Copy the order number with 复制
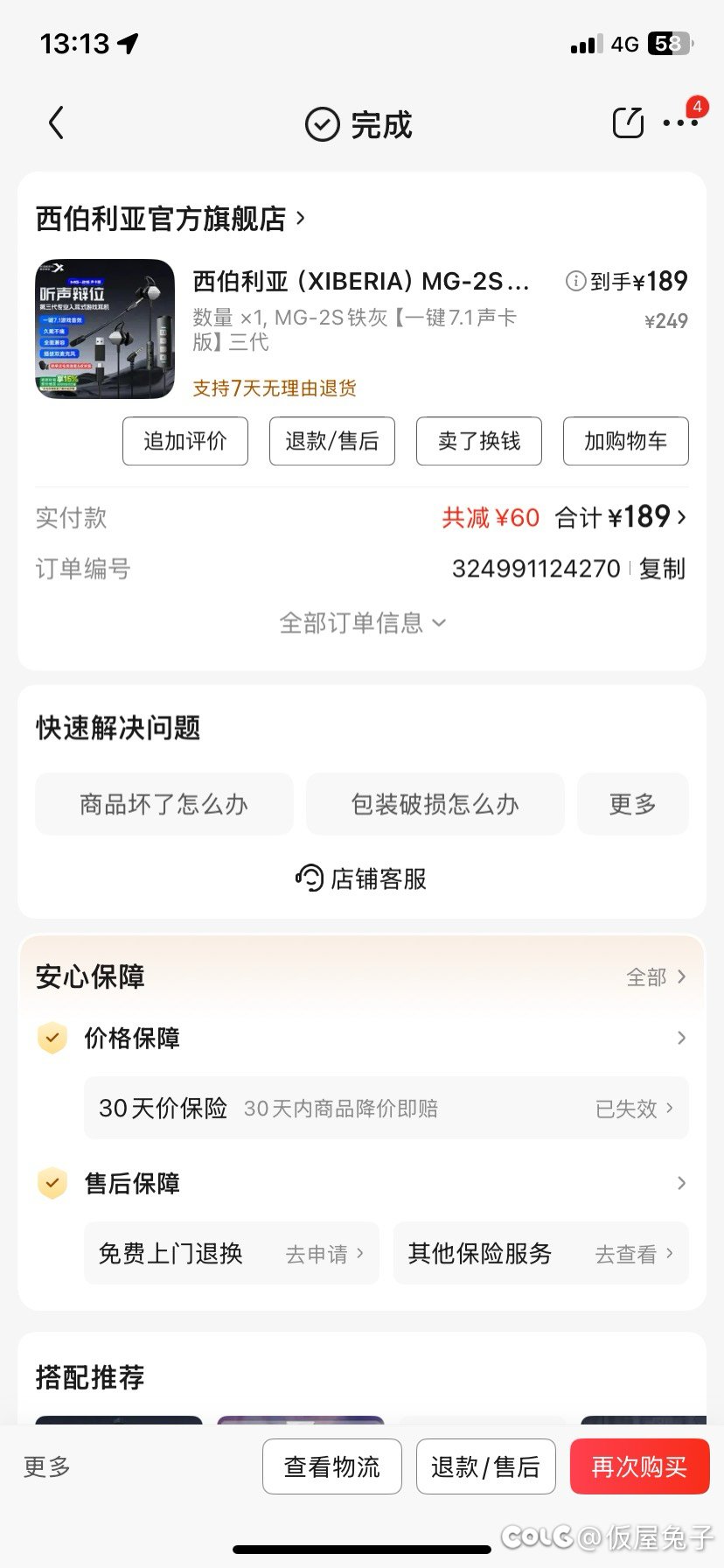The image size is (724, 1568). coord(662,569)
